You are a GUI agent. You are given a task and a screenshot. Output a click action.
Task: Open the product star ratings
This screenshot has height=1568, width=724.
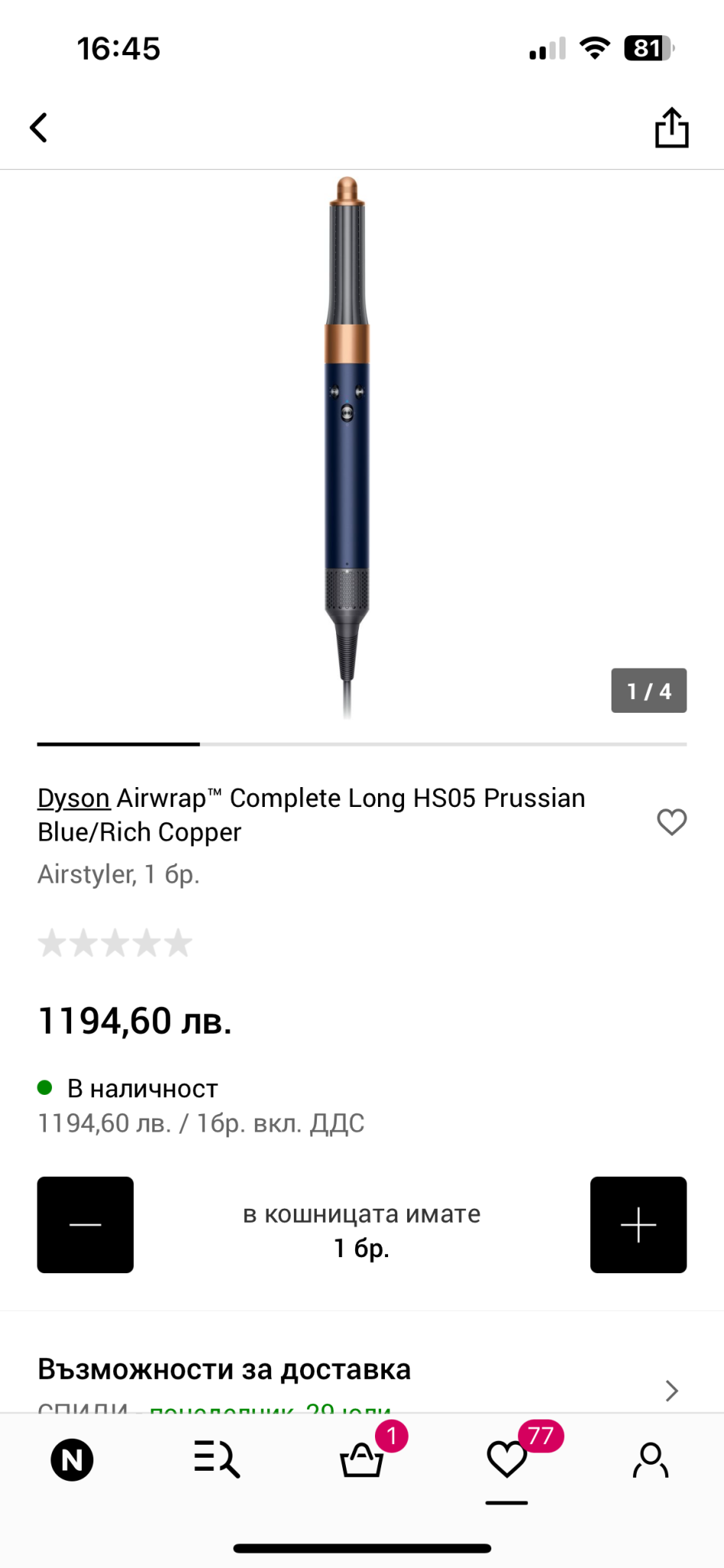115,942
